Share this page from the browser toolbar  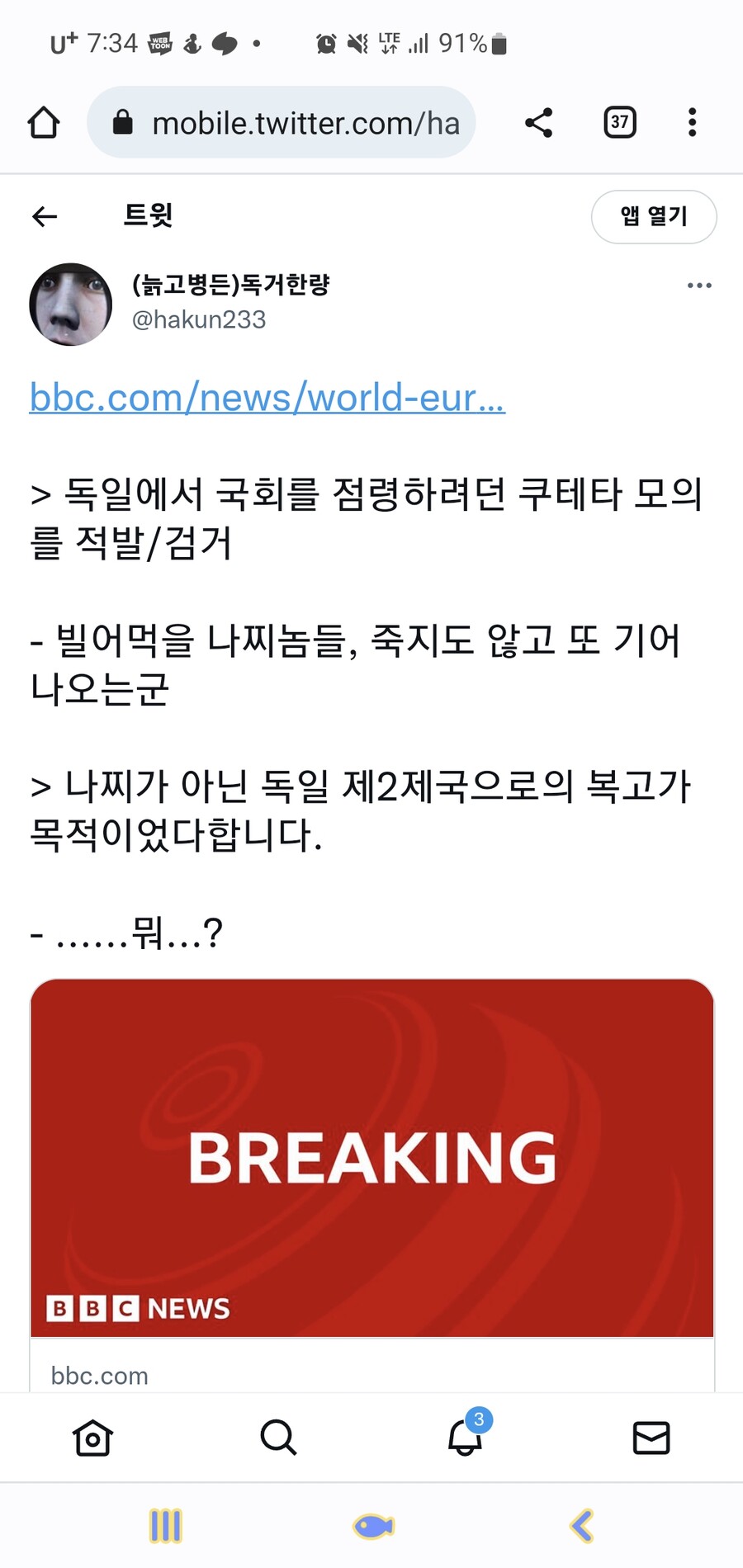click(538, 123)
